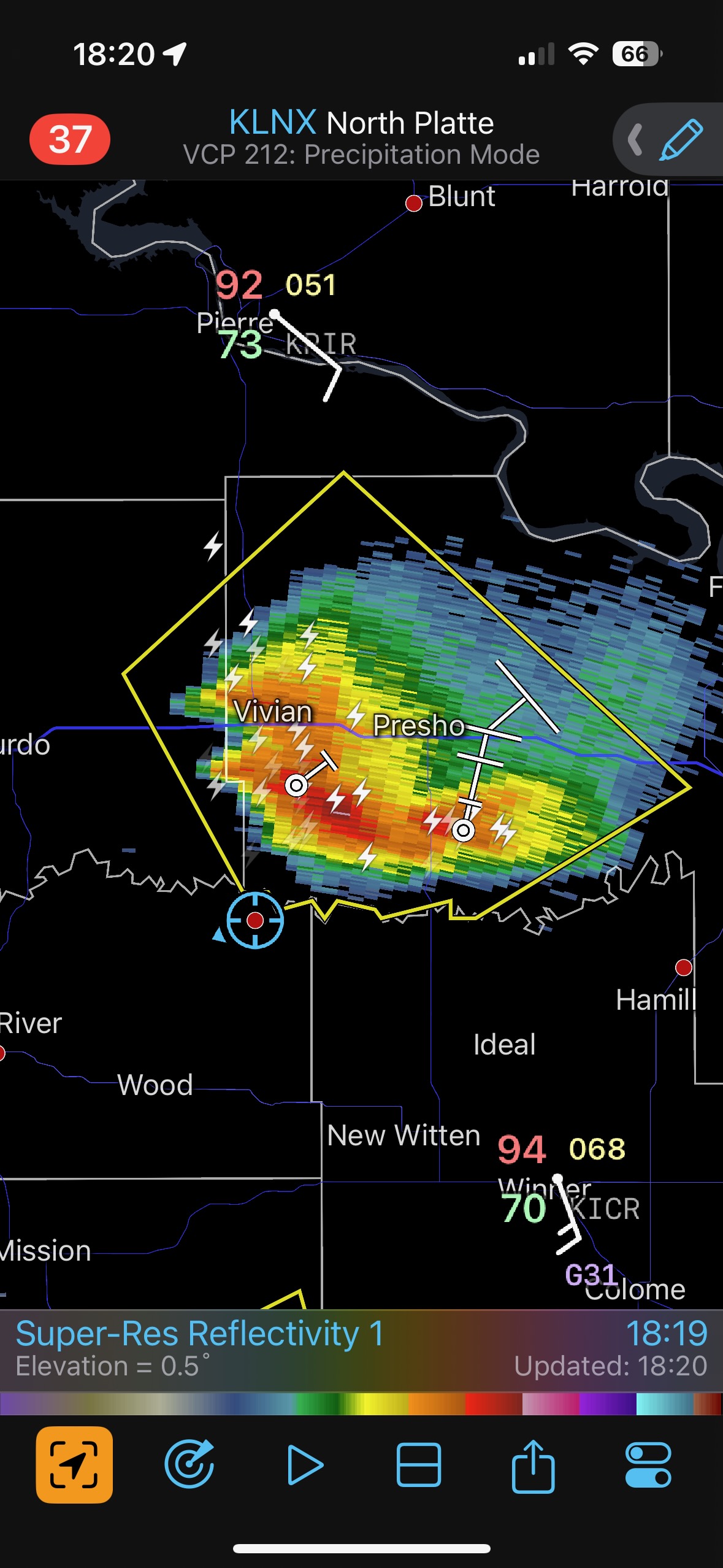Change the Super-Res Reflectivity 1 product
Viewport: 723px width, 1568px height.
(200, 1334)
